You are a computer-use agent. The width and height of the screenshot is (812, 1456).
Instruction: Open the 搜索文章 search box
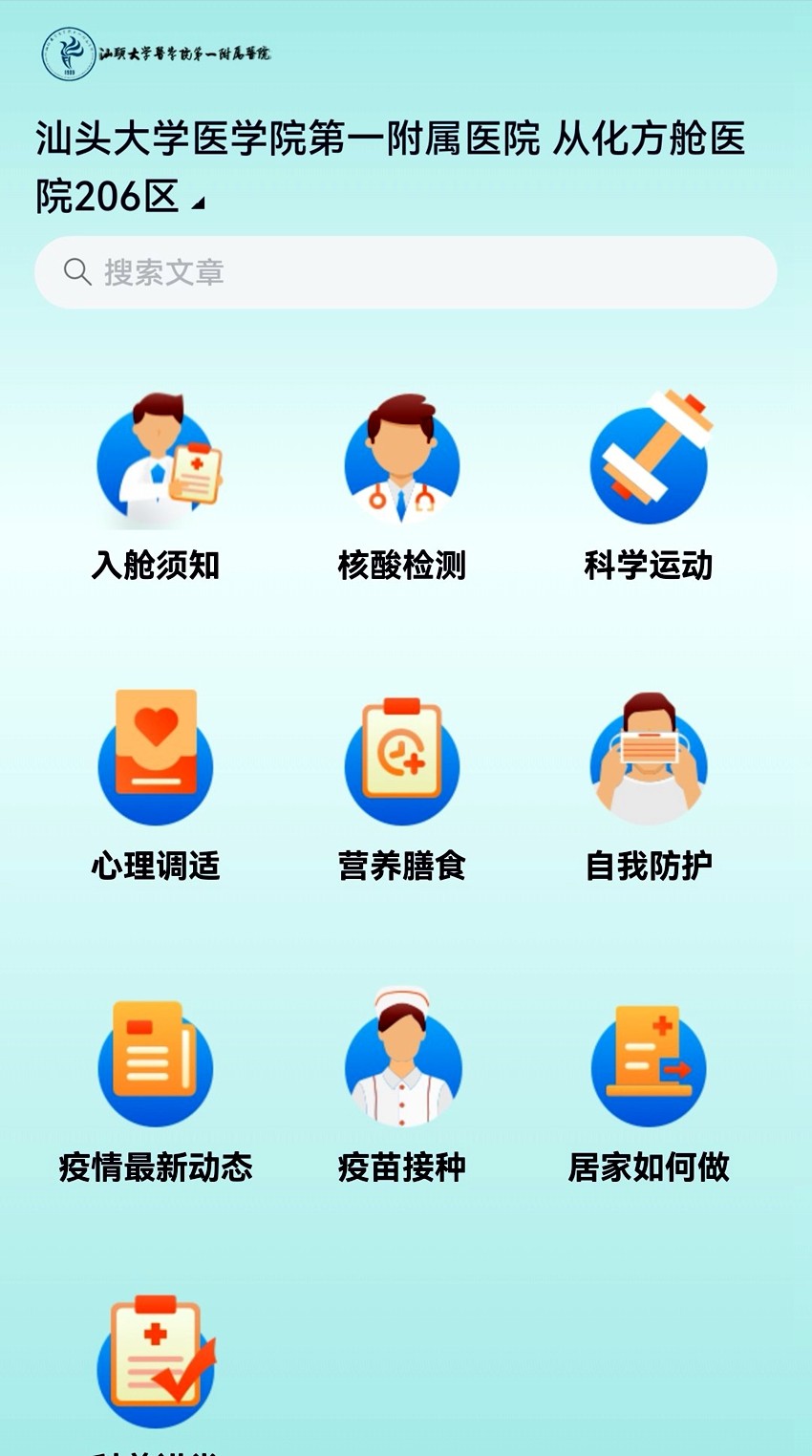point(406,272)
